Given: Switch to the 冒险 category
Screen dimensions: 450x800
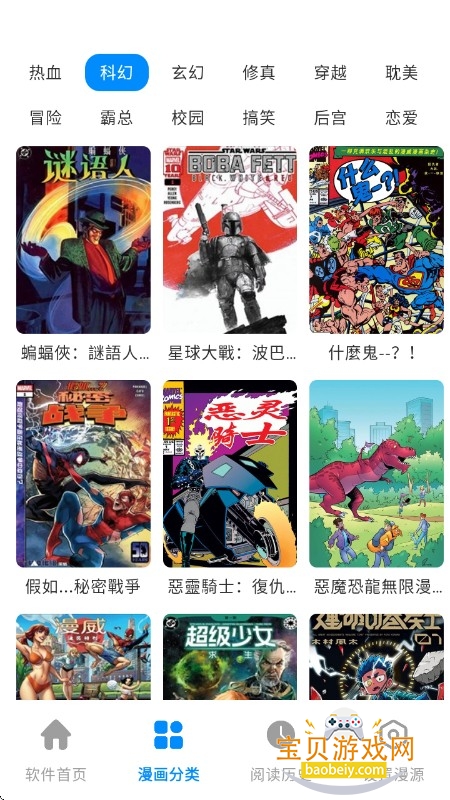Looking at the screenshot, I should 45,117.
